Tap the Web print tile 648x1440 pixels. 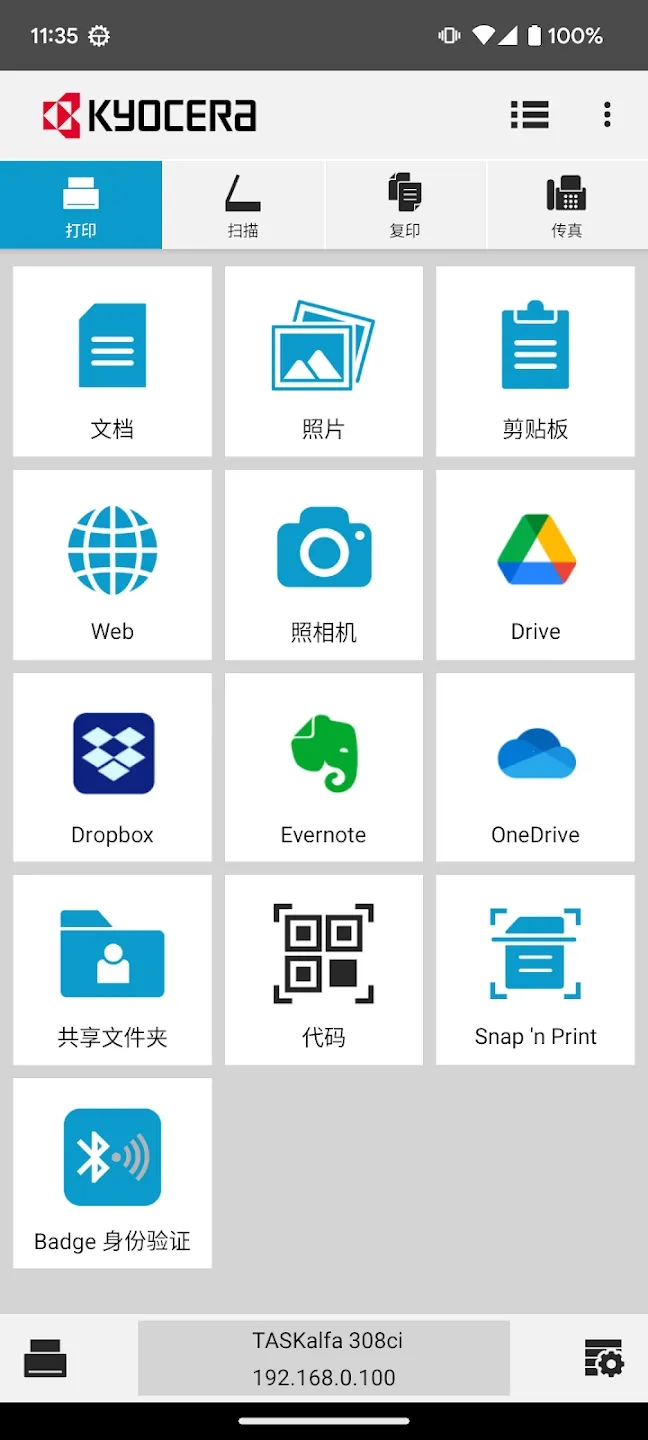tap(112, 565)
